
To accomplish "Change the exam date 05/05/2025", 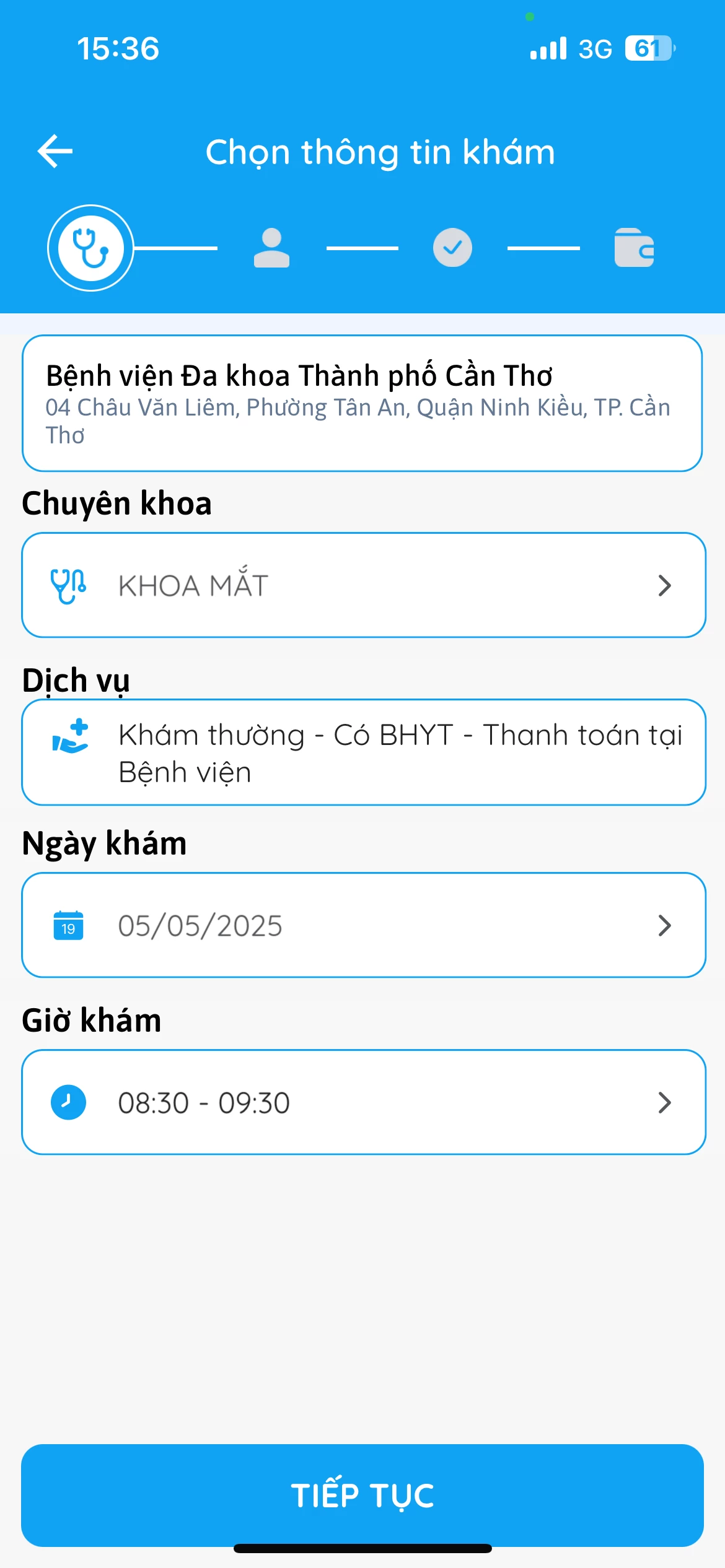I will tap(364, 925).
